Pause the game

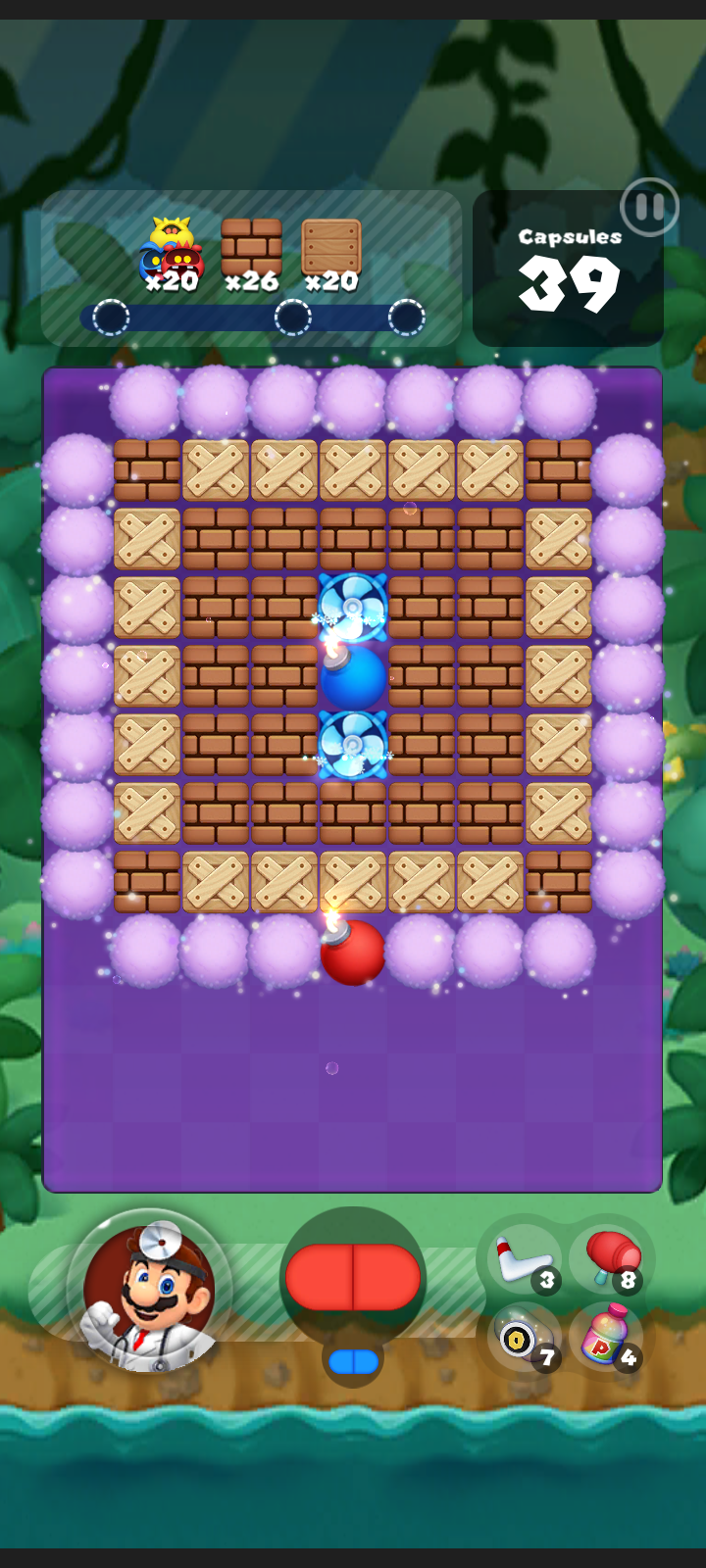649,207
